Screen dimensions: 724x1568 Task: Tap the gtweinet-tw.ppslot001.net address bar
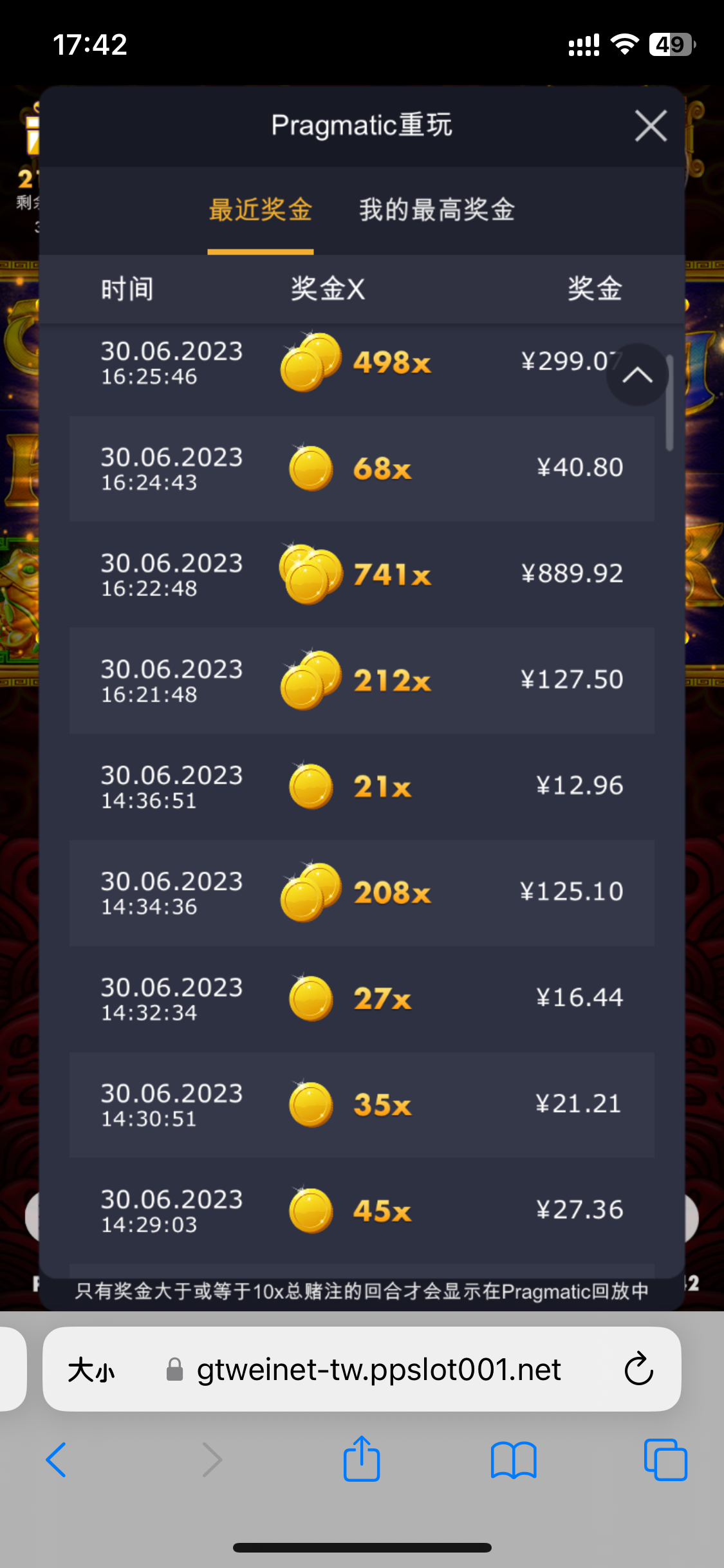(378, 1370)
